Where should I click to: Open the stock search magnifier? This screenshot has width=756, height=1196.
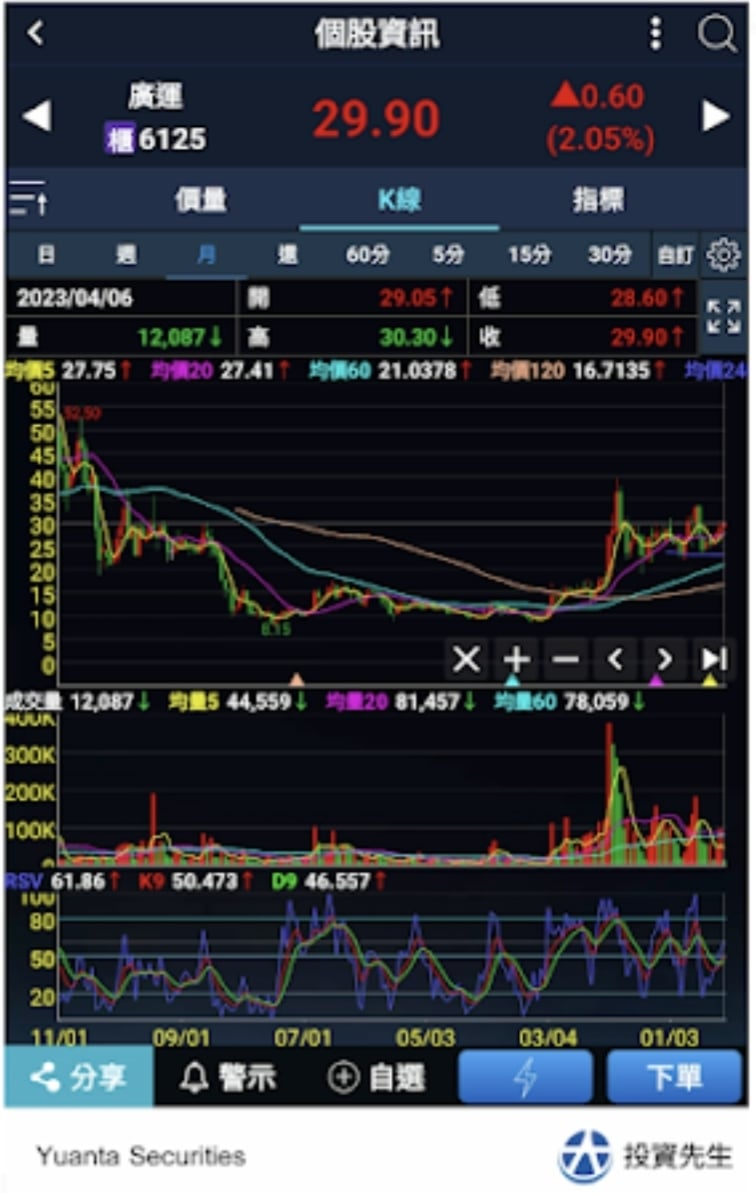point(716,34)
